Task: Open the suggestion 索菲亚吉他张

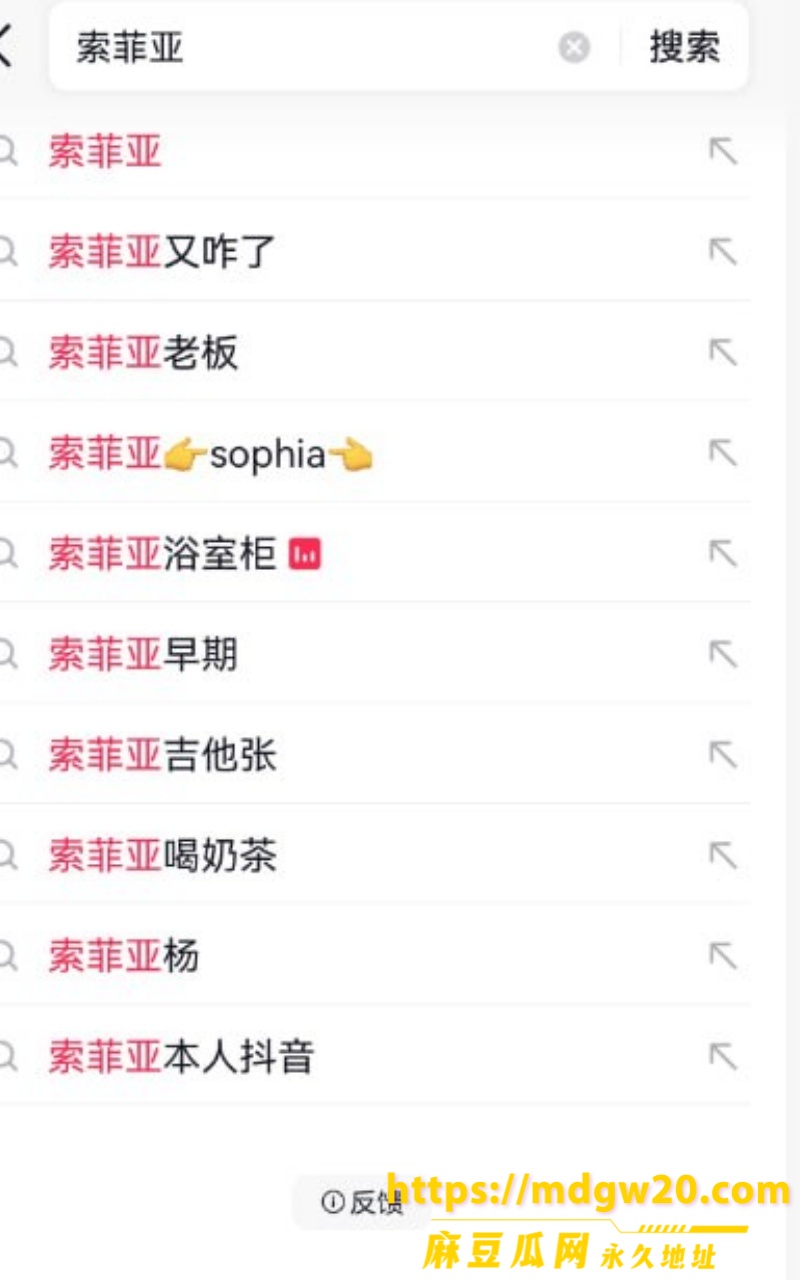Action: click(x=375, y=755)
